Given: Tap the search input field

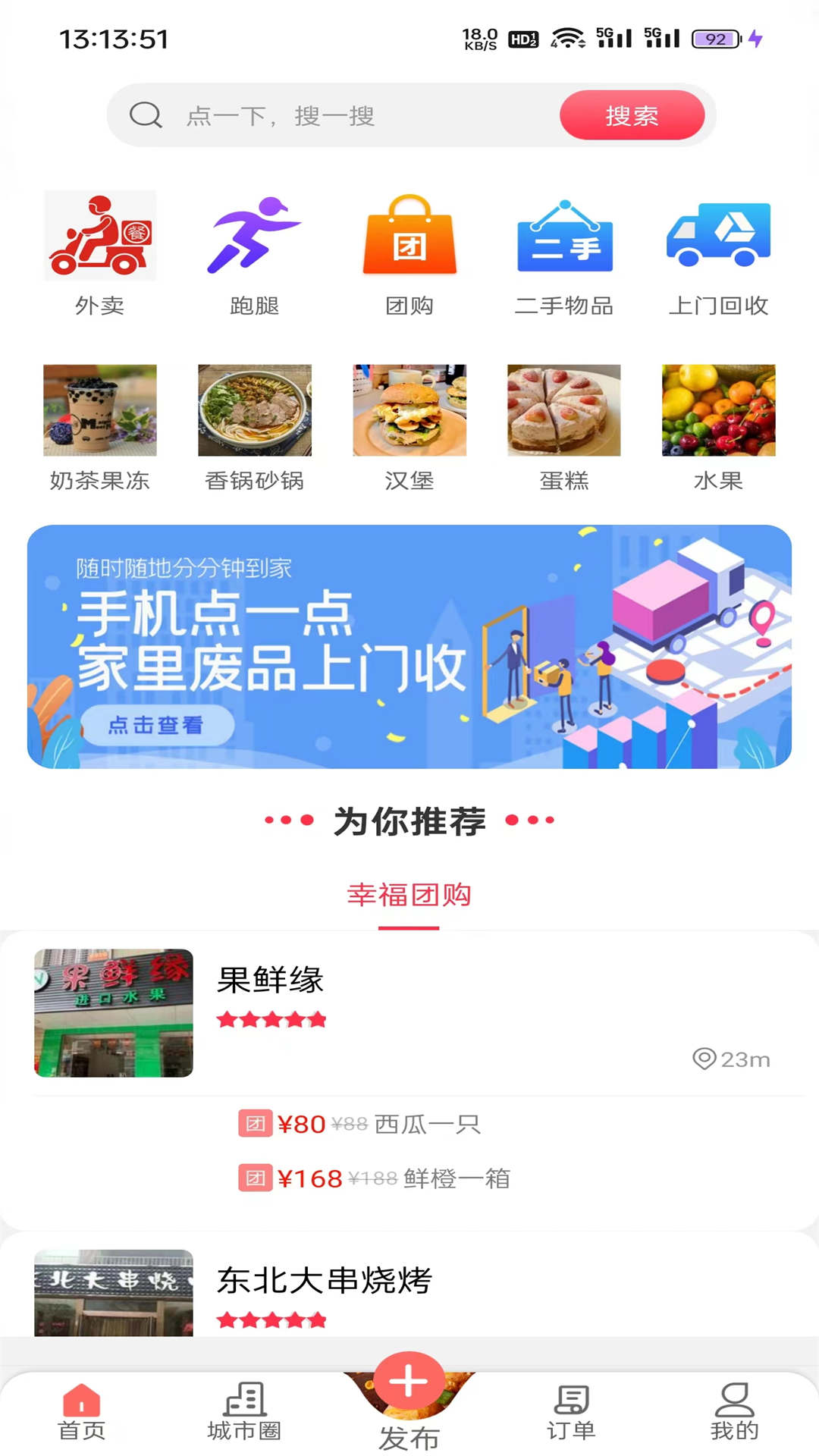Looking at the screenshot, I should tap(341, 116).
